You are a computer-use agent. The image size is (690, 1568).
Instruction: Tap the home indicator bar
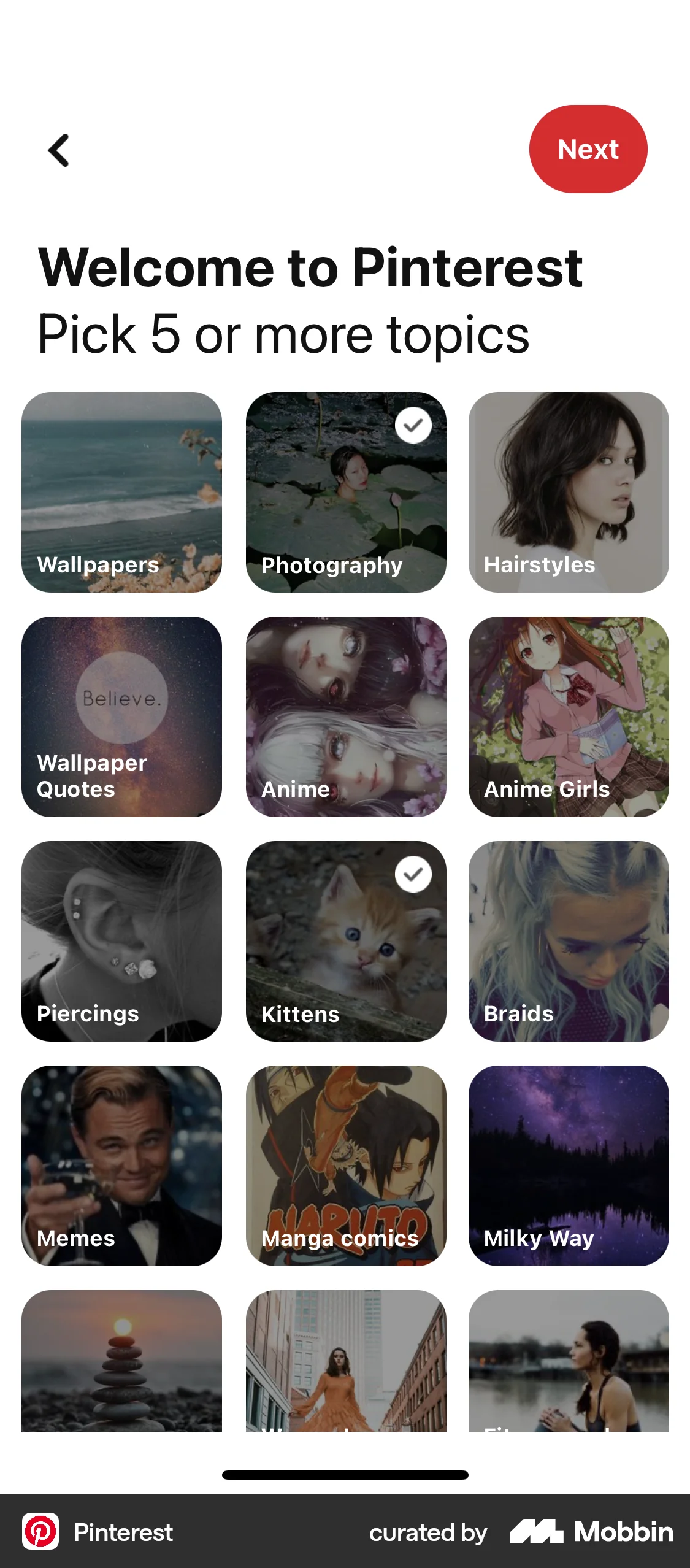pos(345,1475)
